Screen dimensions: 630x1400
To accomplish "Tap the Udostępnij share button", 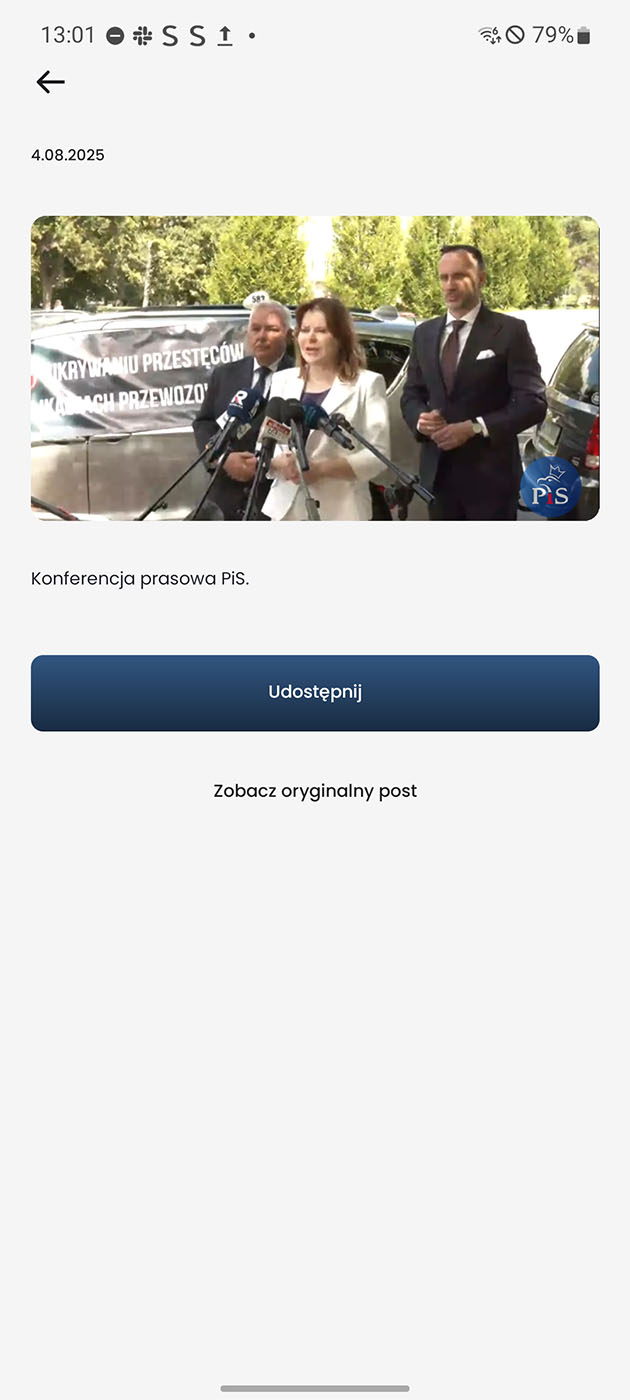I will click(315, 693).
